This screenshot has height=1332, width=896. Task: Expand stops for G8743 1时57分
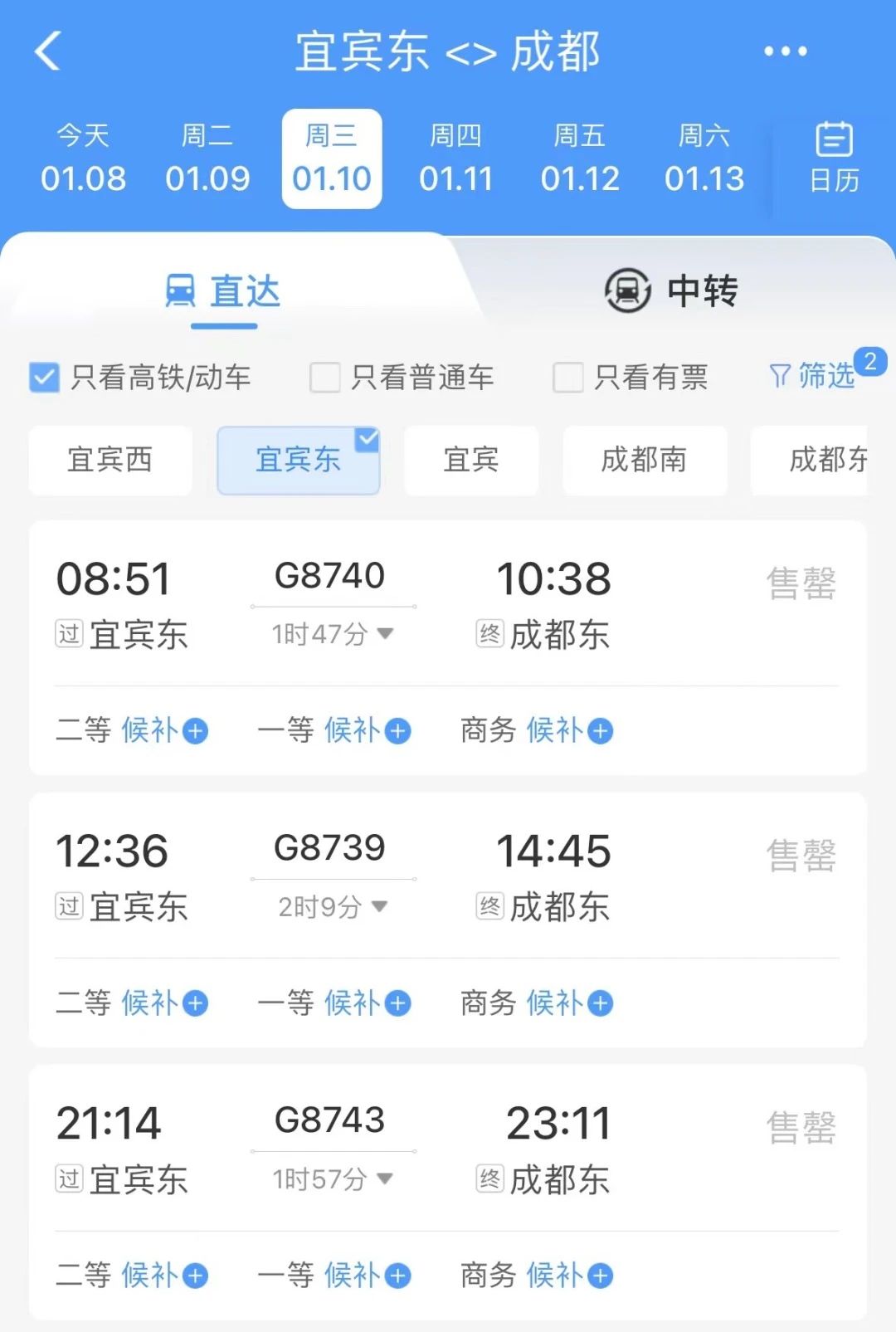(333, 1178)
